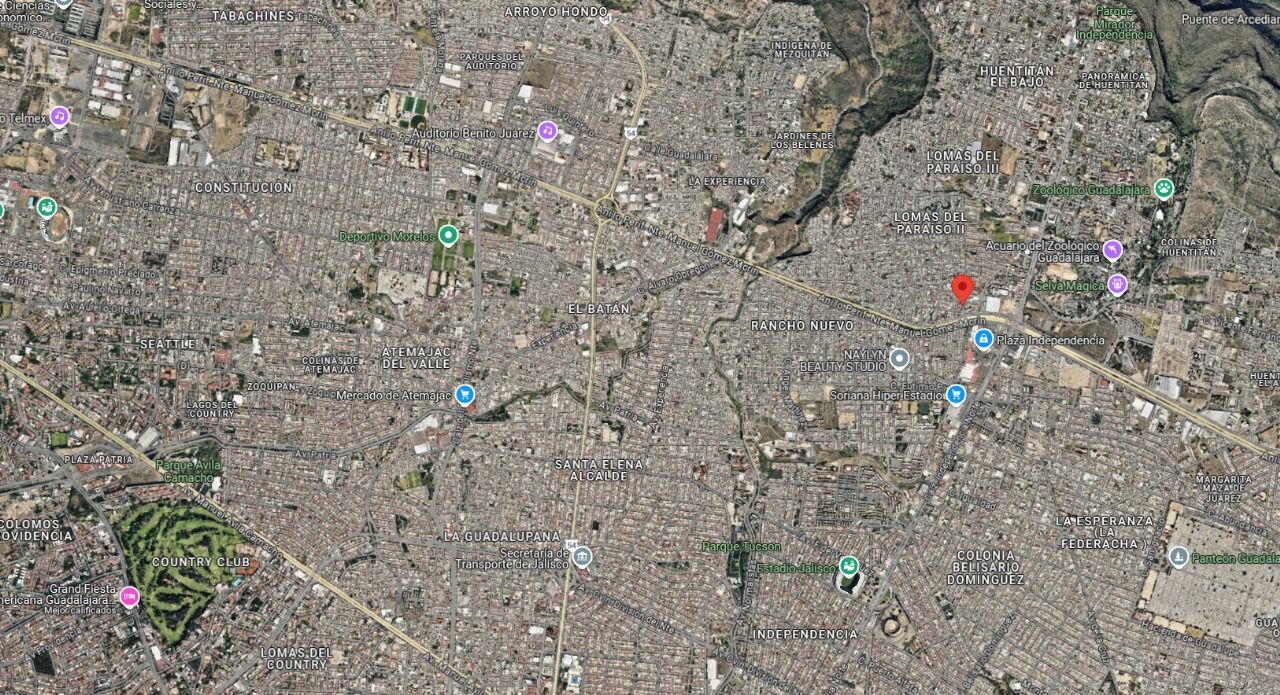Select the Telmex auditorium music marker
This screenshot has width=1280, height=695.
tap(59, 116)
